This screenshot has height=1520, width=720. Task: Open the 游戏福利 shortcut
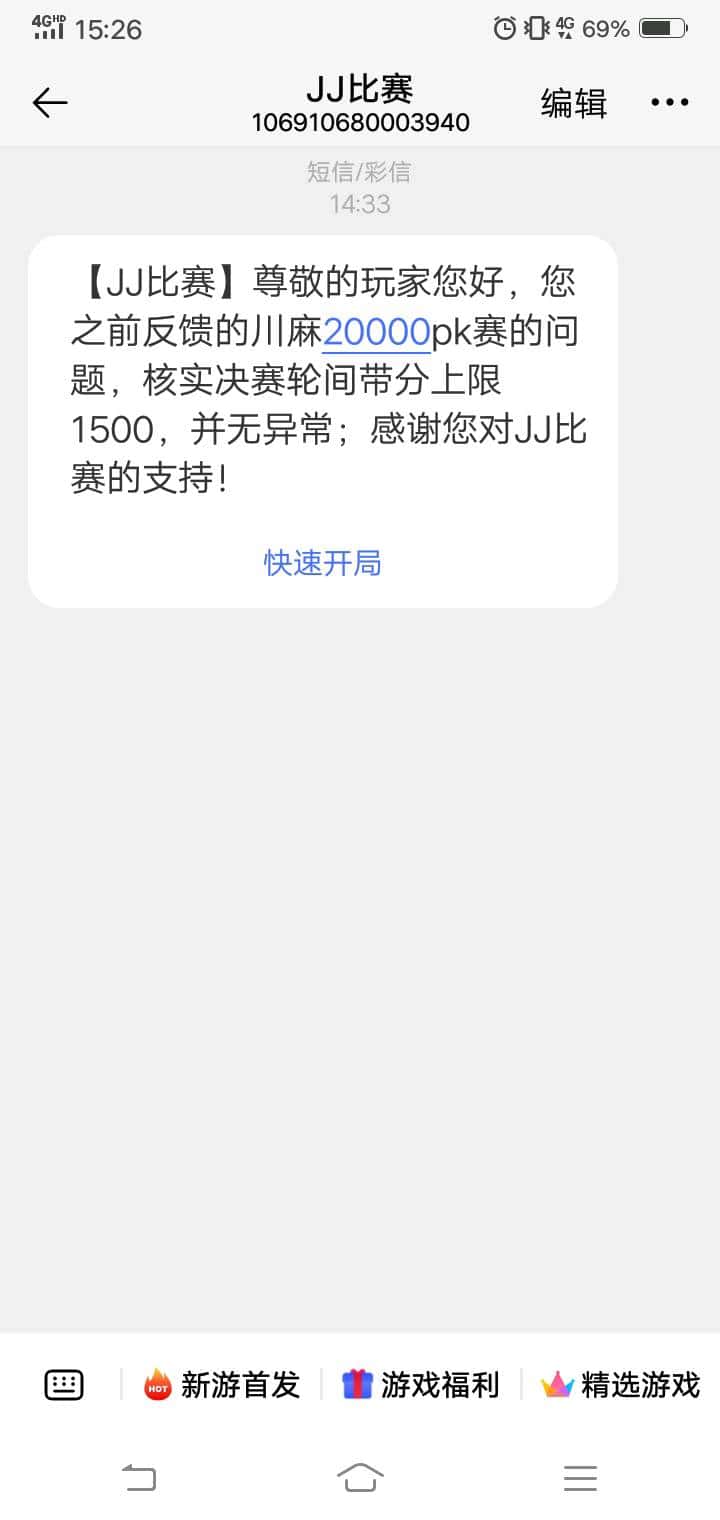pos(440,1384)
